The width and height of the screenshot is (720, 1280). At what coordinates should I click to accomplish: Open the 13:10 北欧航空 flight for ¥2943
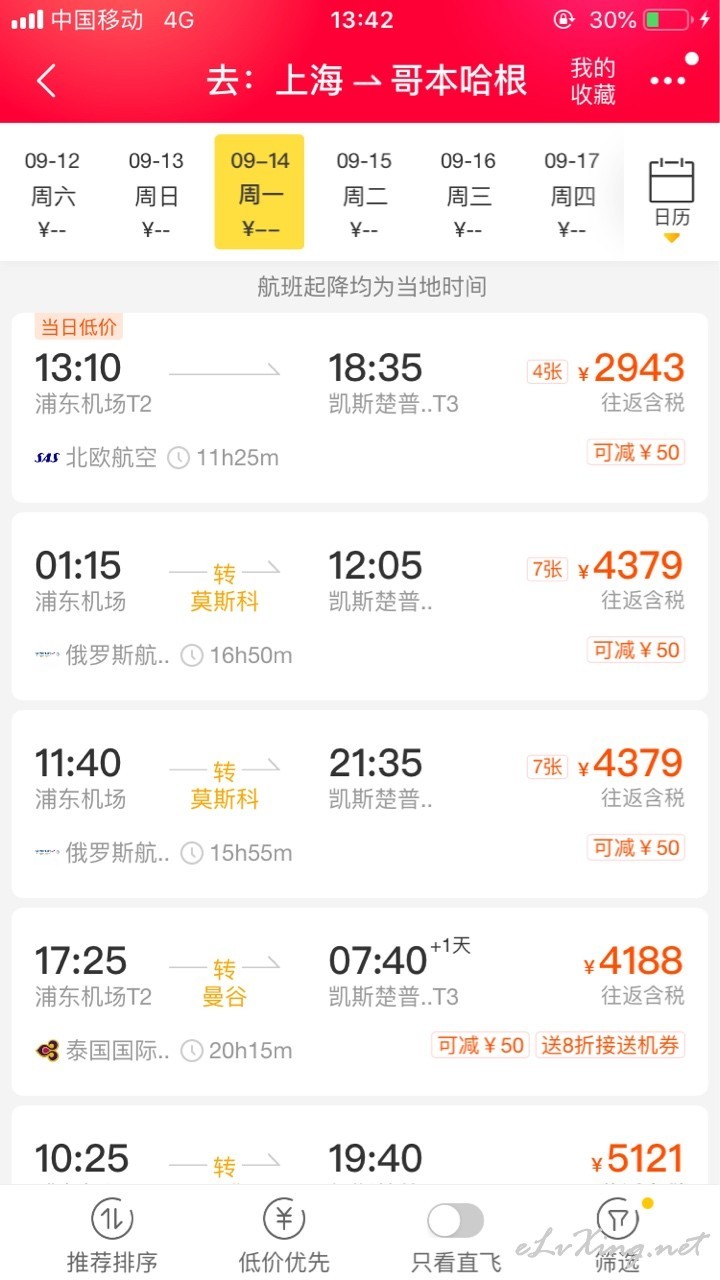360,408
